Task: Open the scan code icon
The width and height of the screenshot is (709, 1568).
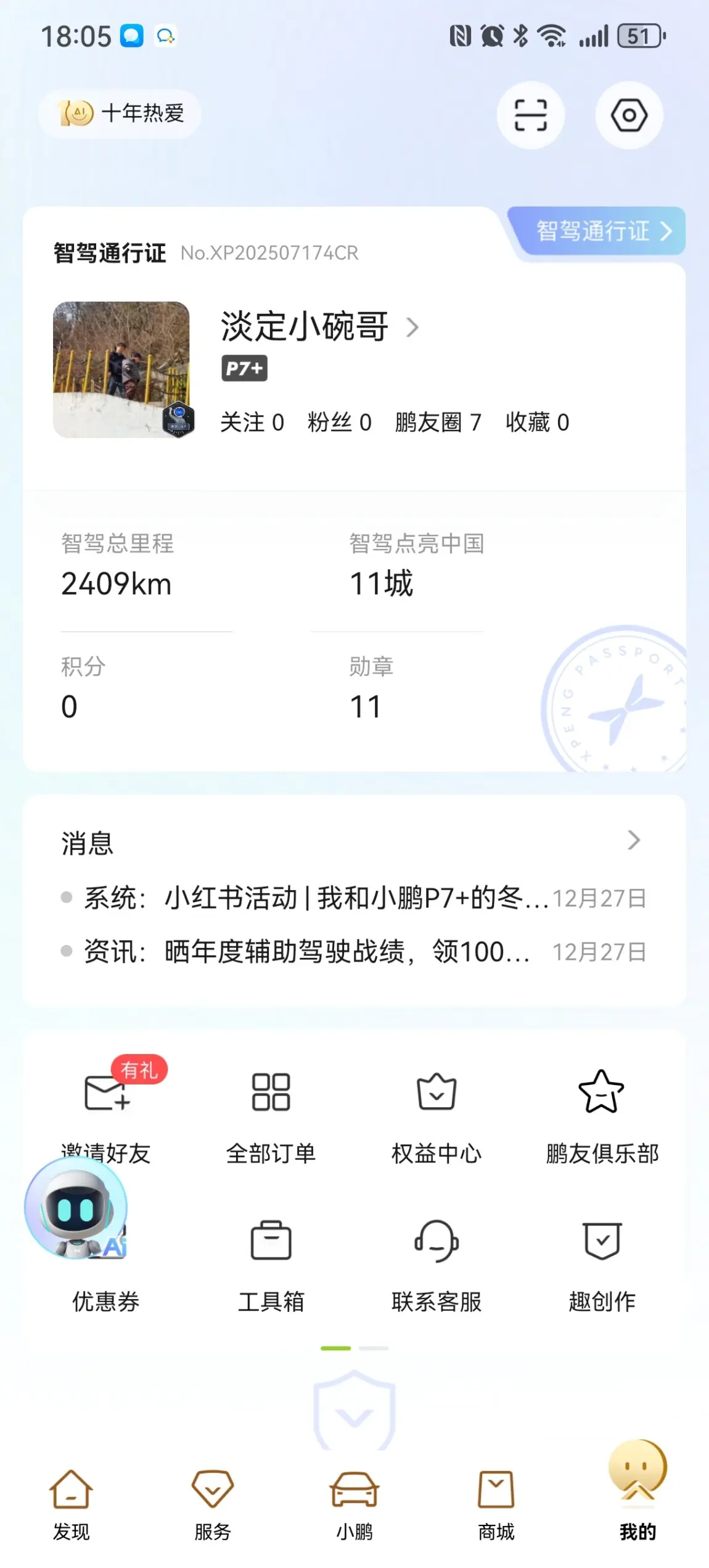Action: 530,115
